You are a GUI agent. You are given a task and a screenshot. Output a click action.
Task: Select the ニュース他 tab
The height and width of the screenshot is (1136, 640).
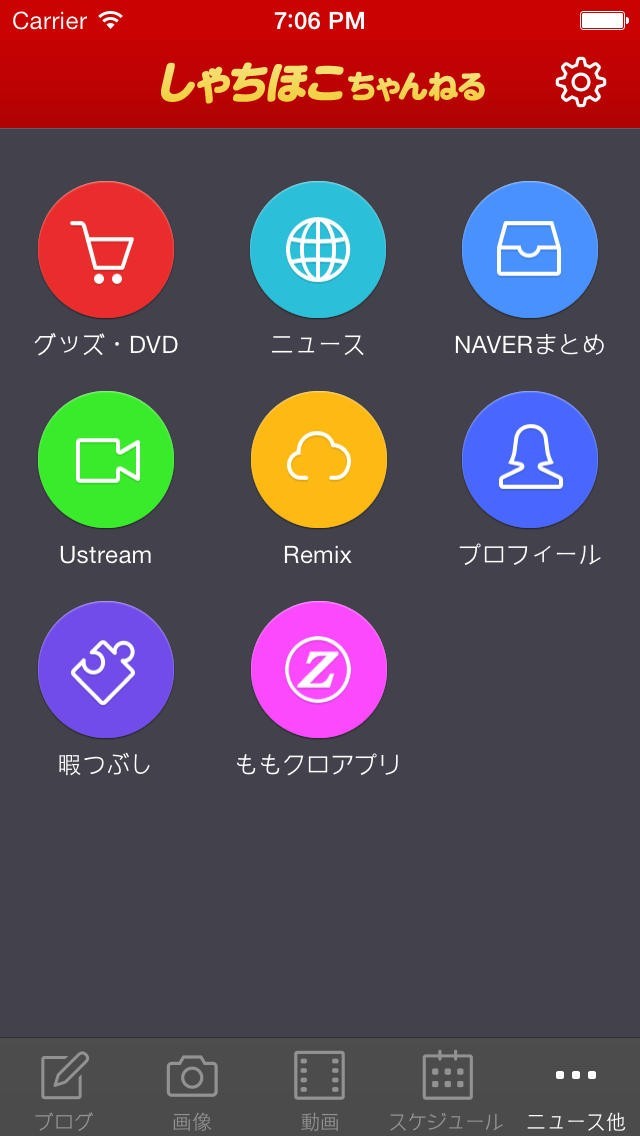[x=576, y=1088]
